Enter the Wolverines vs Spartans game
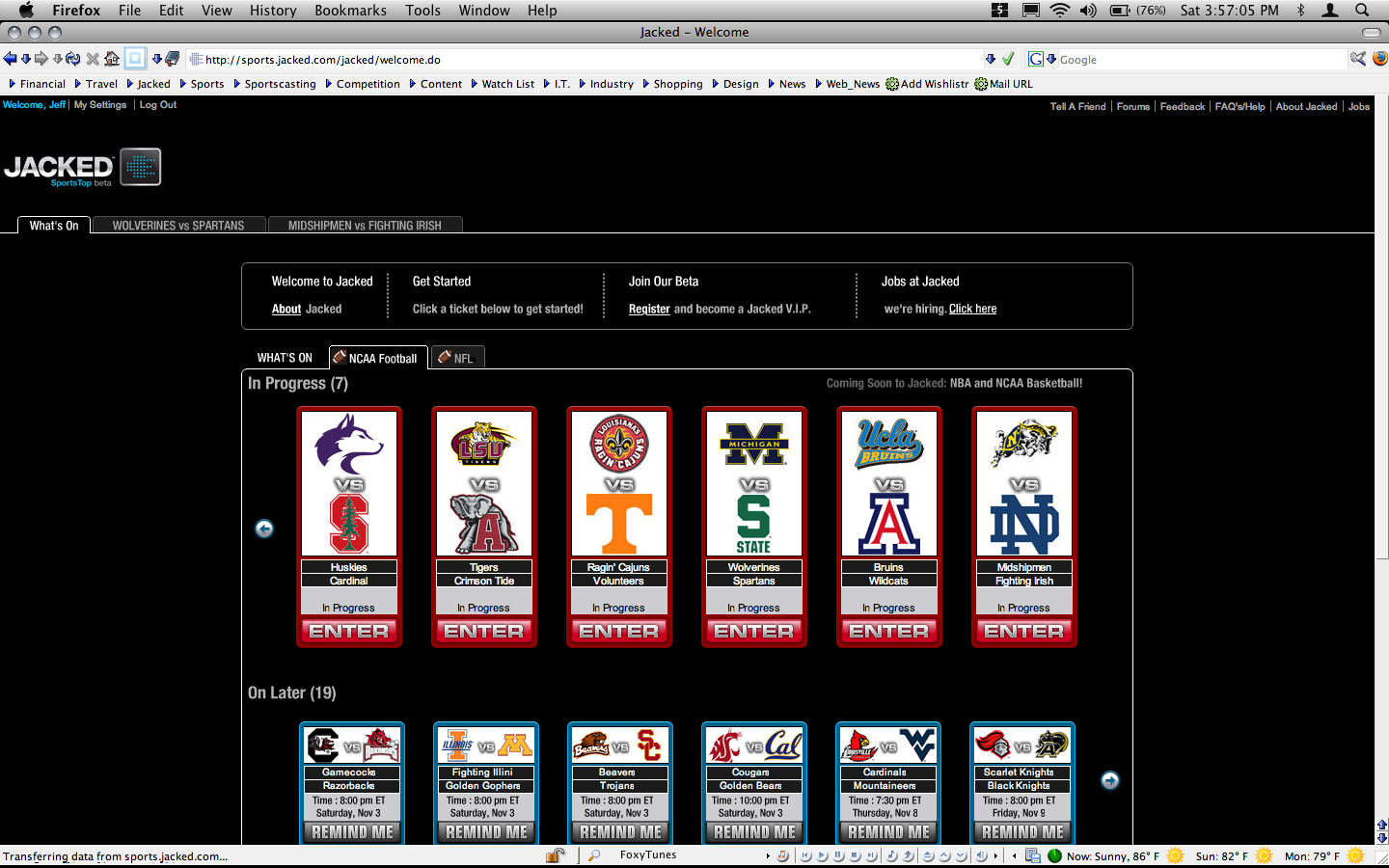Viewport: 1389px width, 868px height. 754,632
